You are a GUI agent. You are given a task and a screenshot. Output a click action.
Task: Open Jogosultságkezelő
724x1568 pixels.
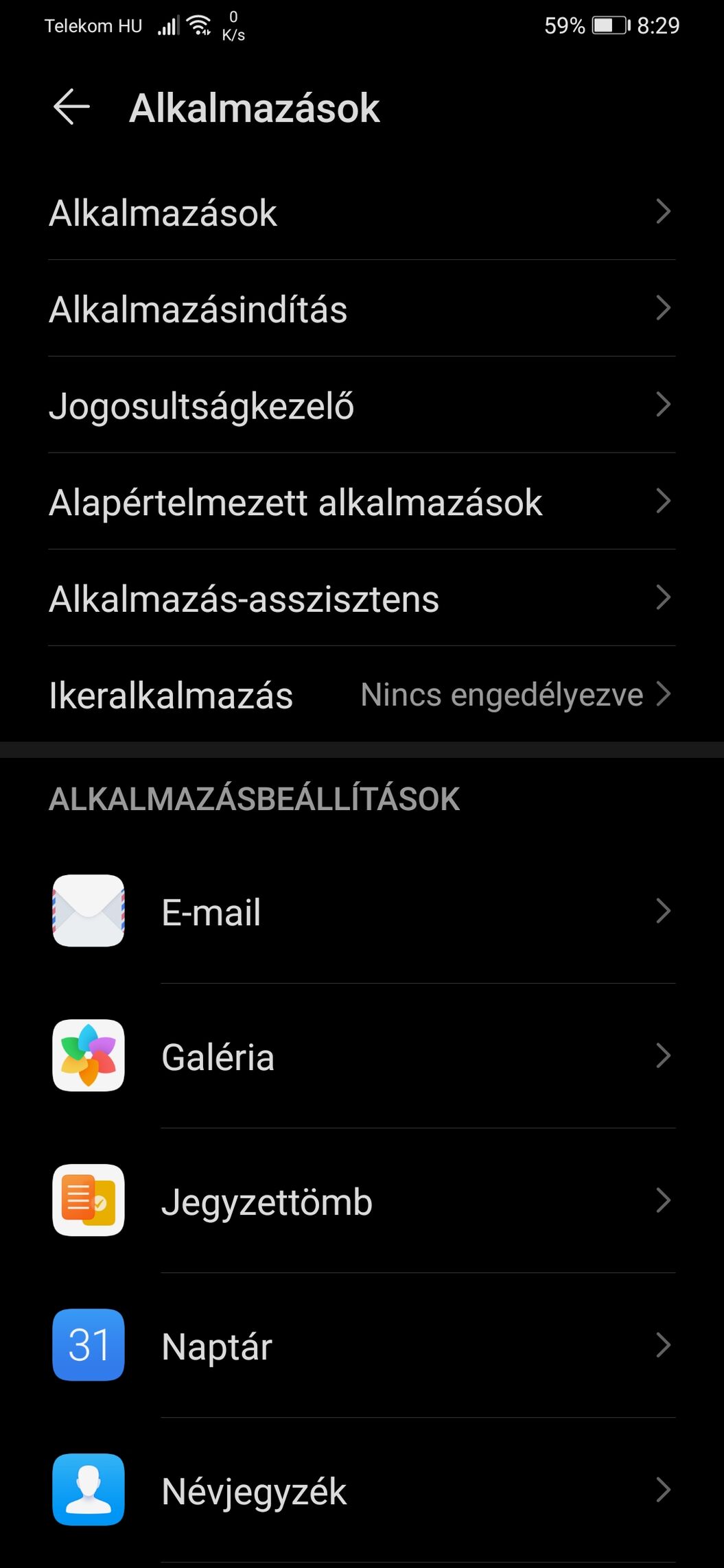tap(362, 405)
